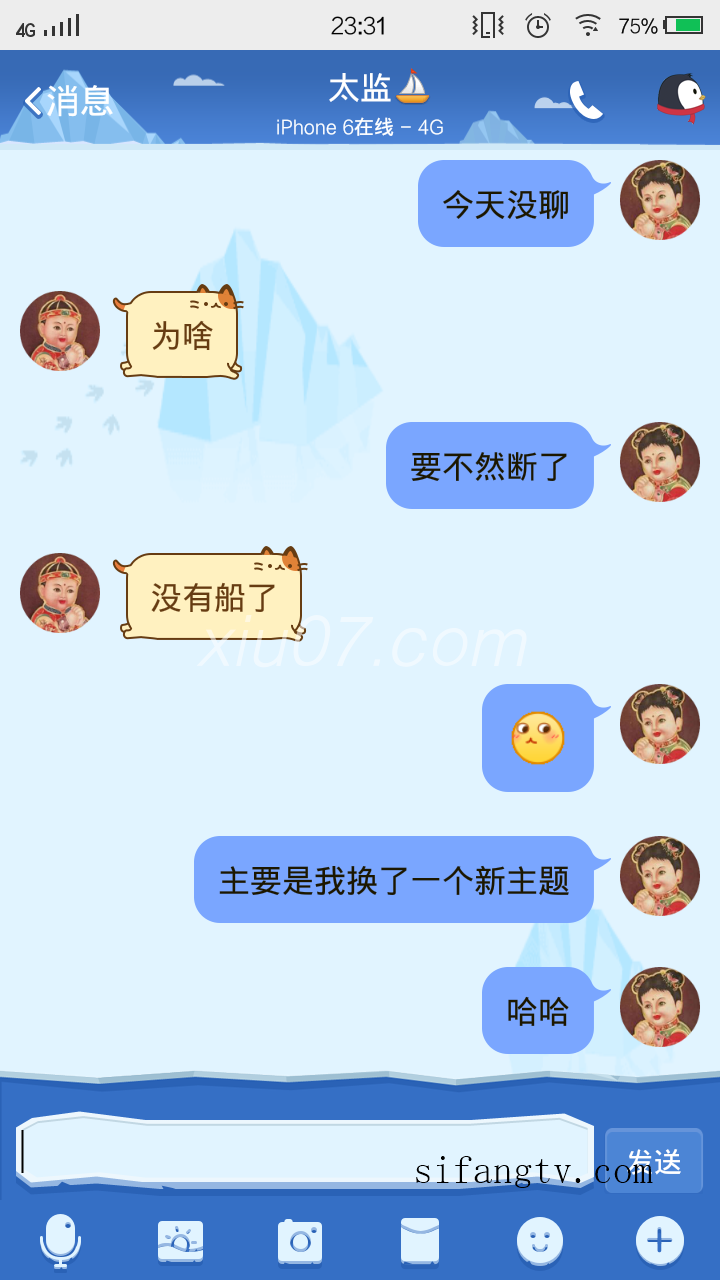Start a voice call with 太监
Image resolution: width=720 pixels, height=1280 pixels.
coord(585,100)
